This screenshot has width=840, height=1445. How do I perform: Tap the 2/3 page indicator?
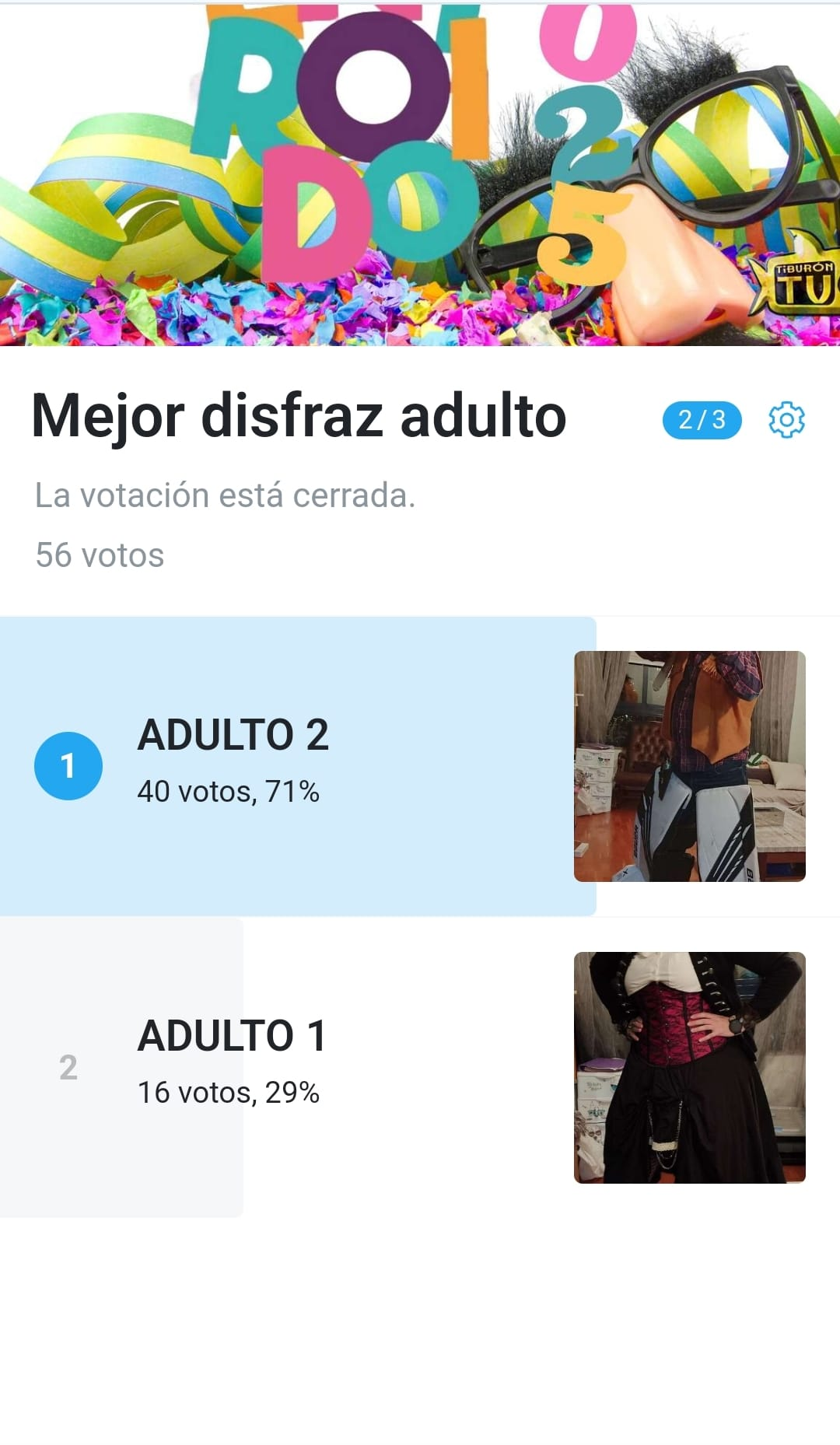tap(702, 420)
